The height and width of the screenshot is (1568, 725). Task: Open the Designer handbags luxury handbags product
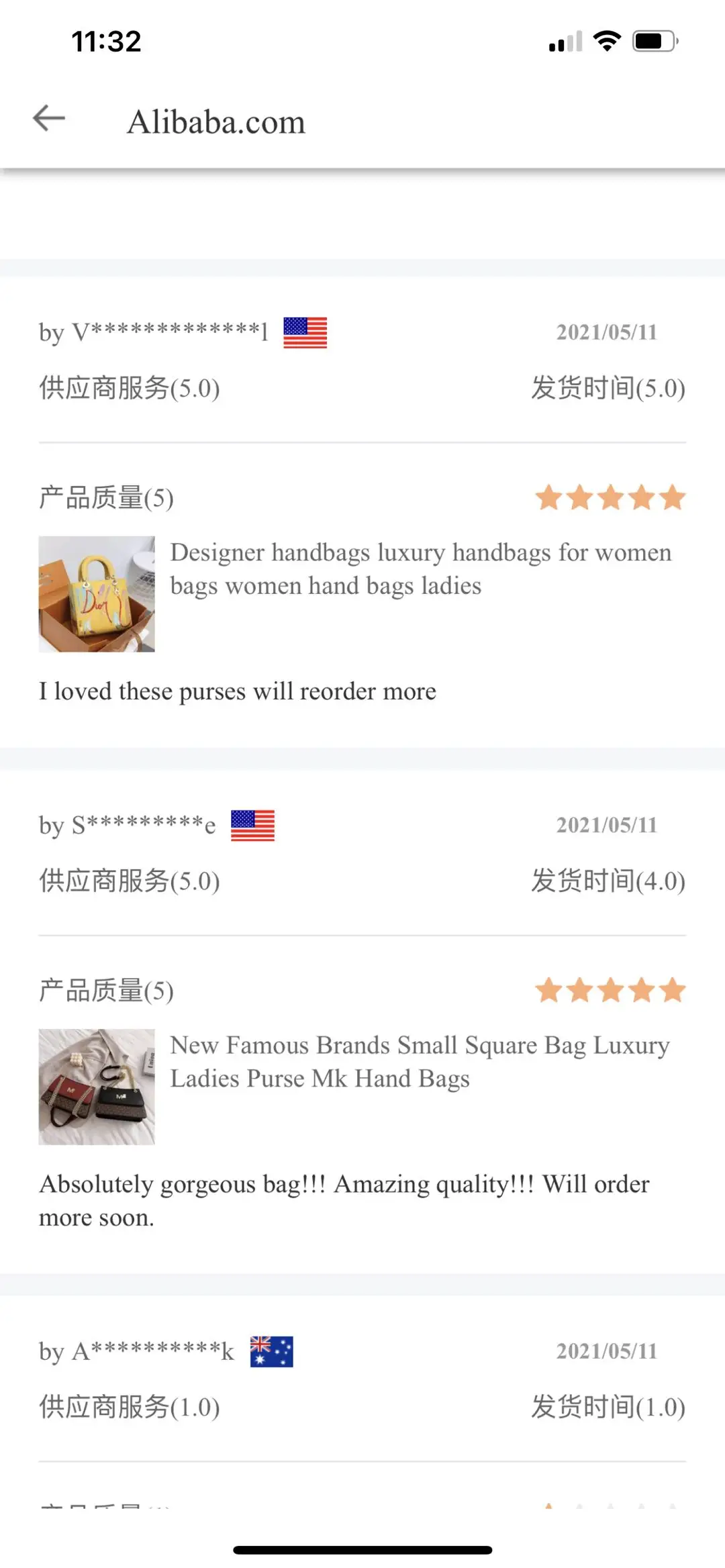tap(421, 569)
